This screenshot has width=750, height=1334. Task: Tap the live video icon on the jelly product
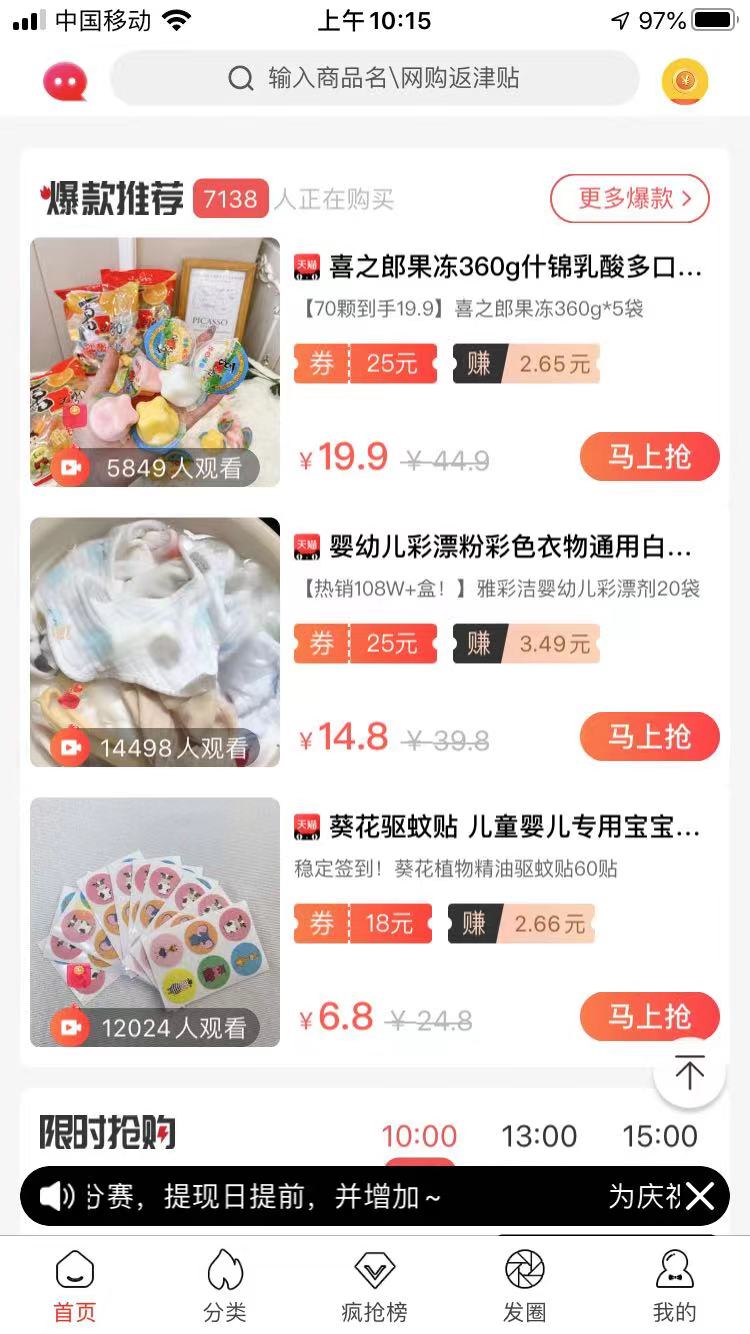pyautogui.click(x=69, y=466)
